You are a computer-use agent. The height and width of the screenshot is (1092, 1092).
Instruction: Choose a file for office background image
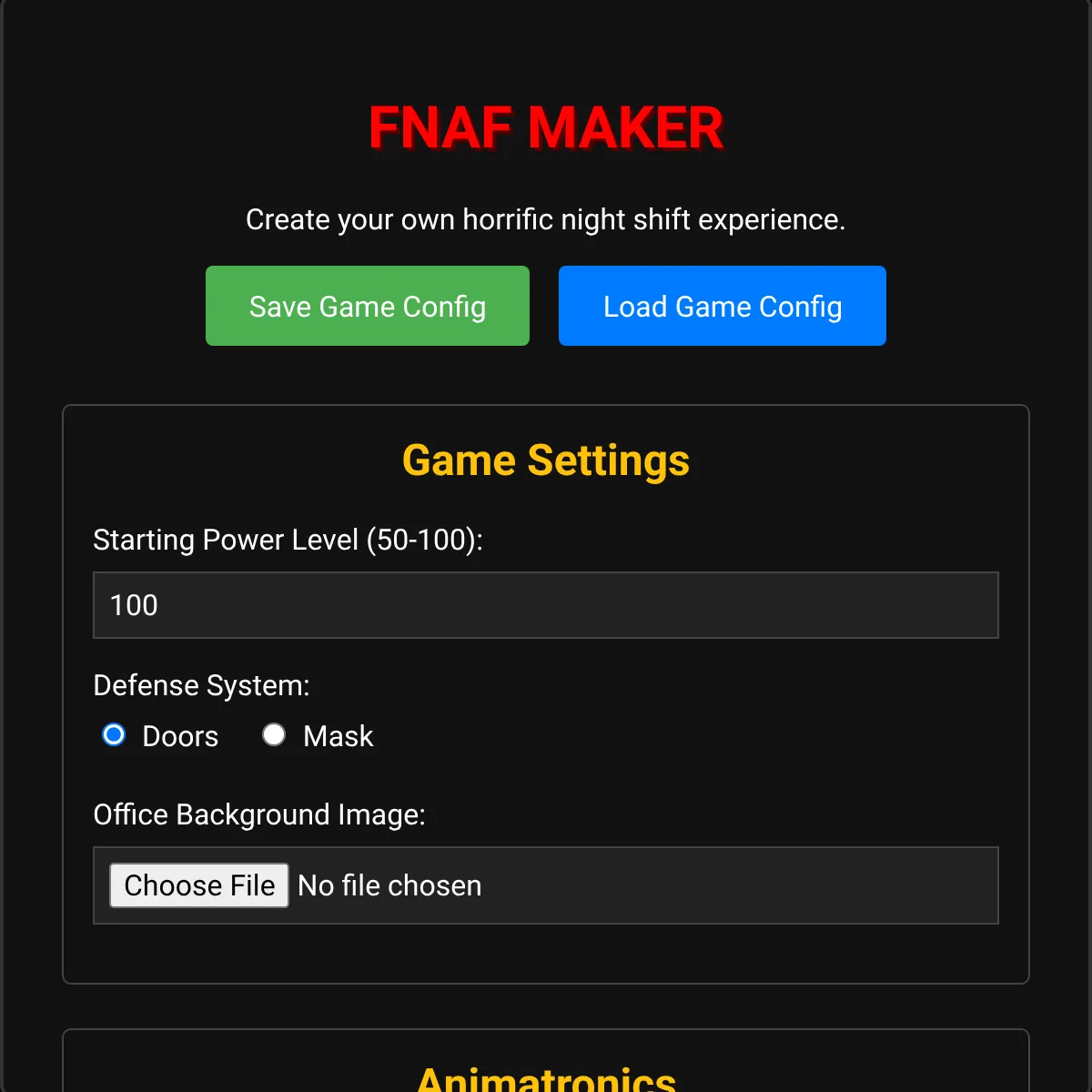[x=199, y=885]
